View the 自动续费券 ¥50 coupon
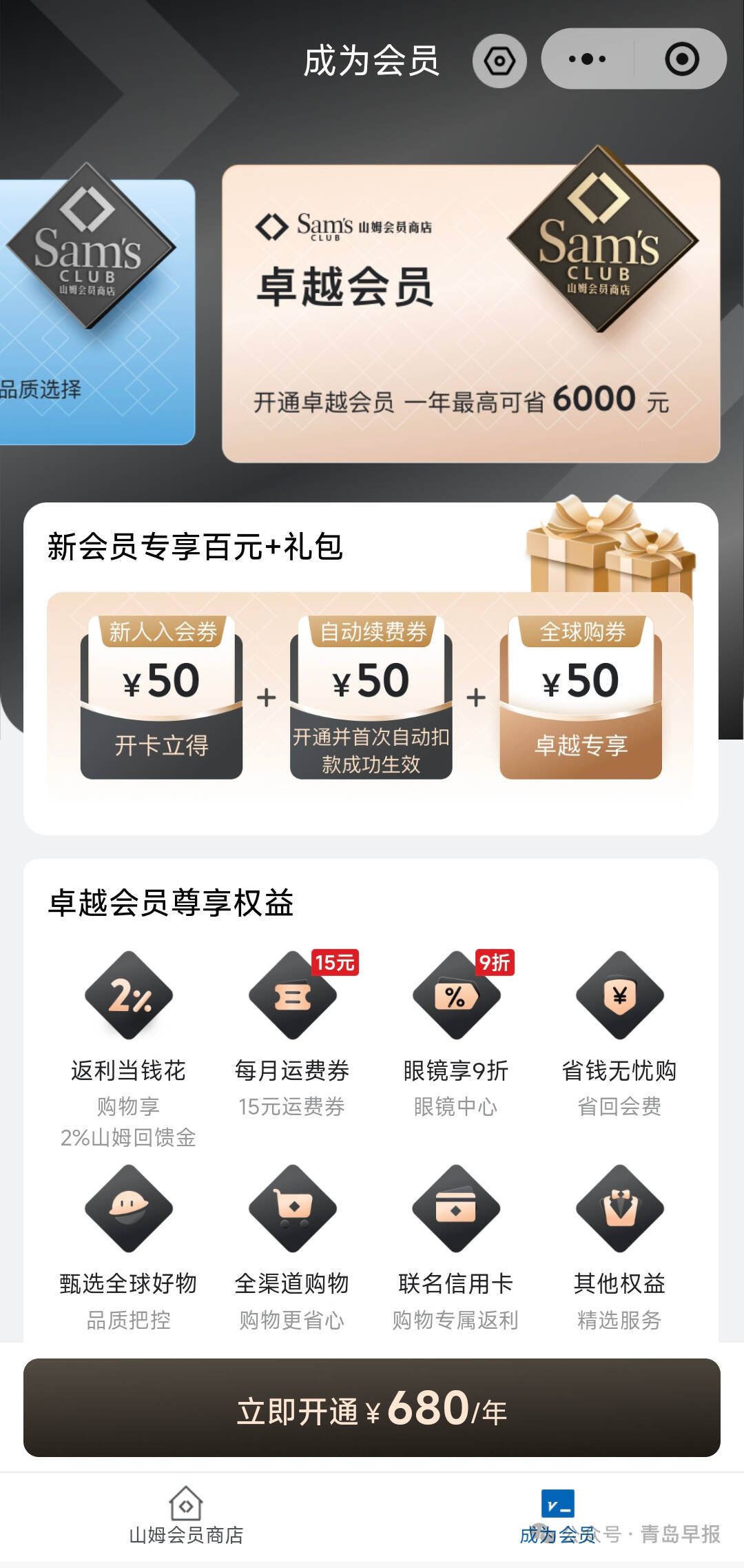 pos(371,698)
